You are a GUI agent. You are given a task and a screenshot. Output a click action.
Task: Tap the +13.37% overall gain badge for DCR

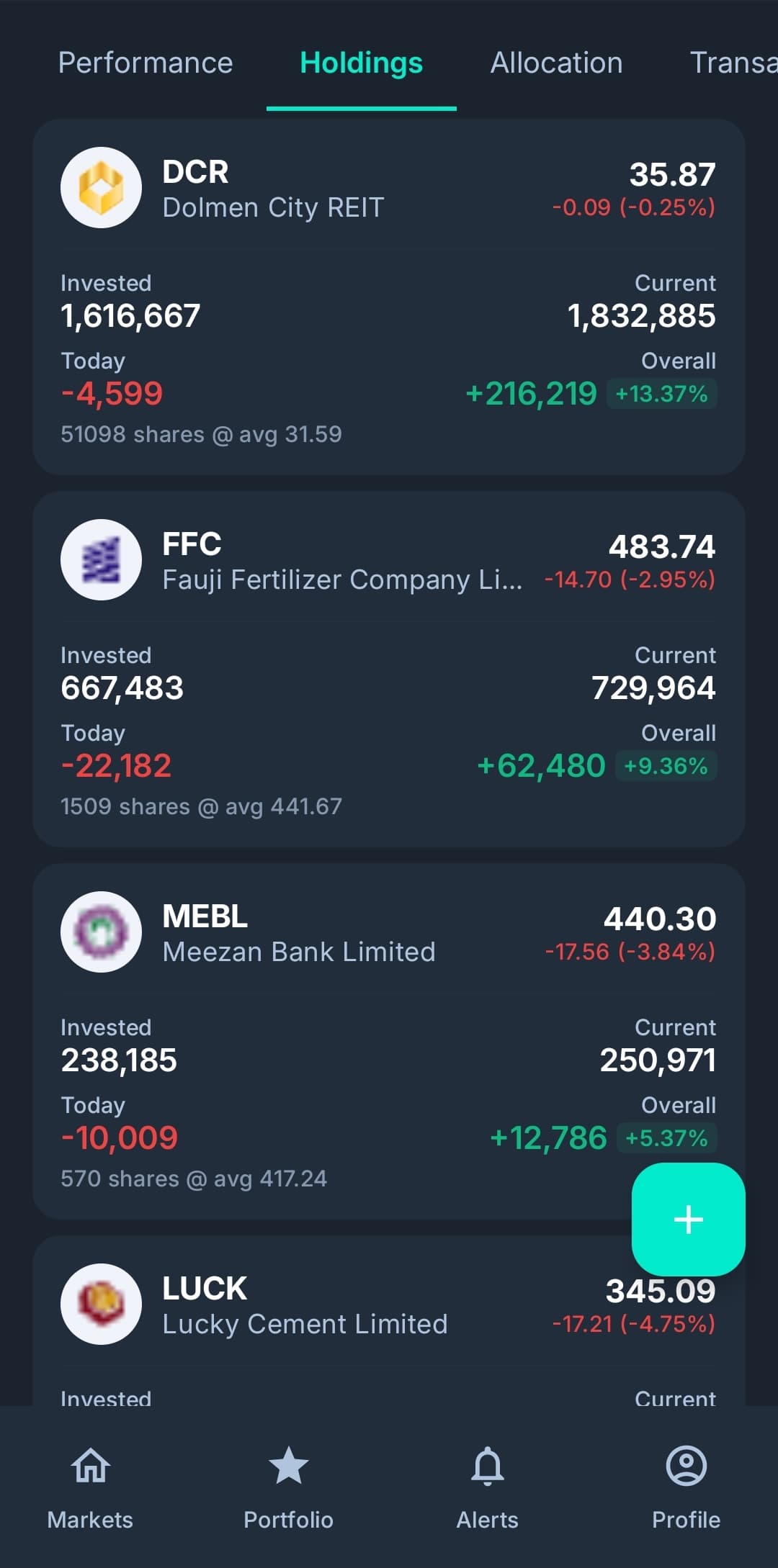[x=660, y=393]
